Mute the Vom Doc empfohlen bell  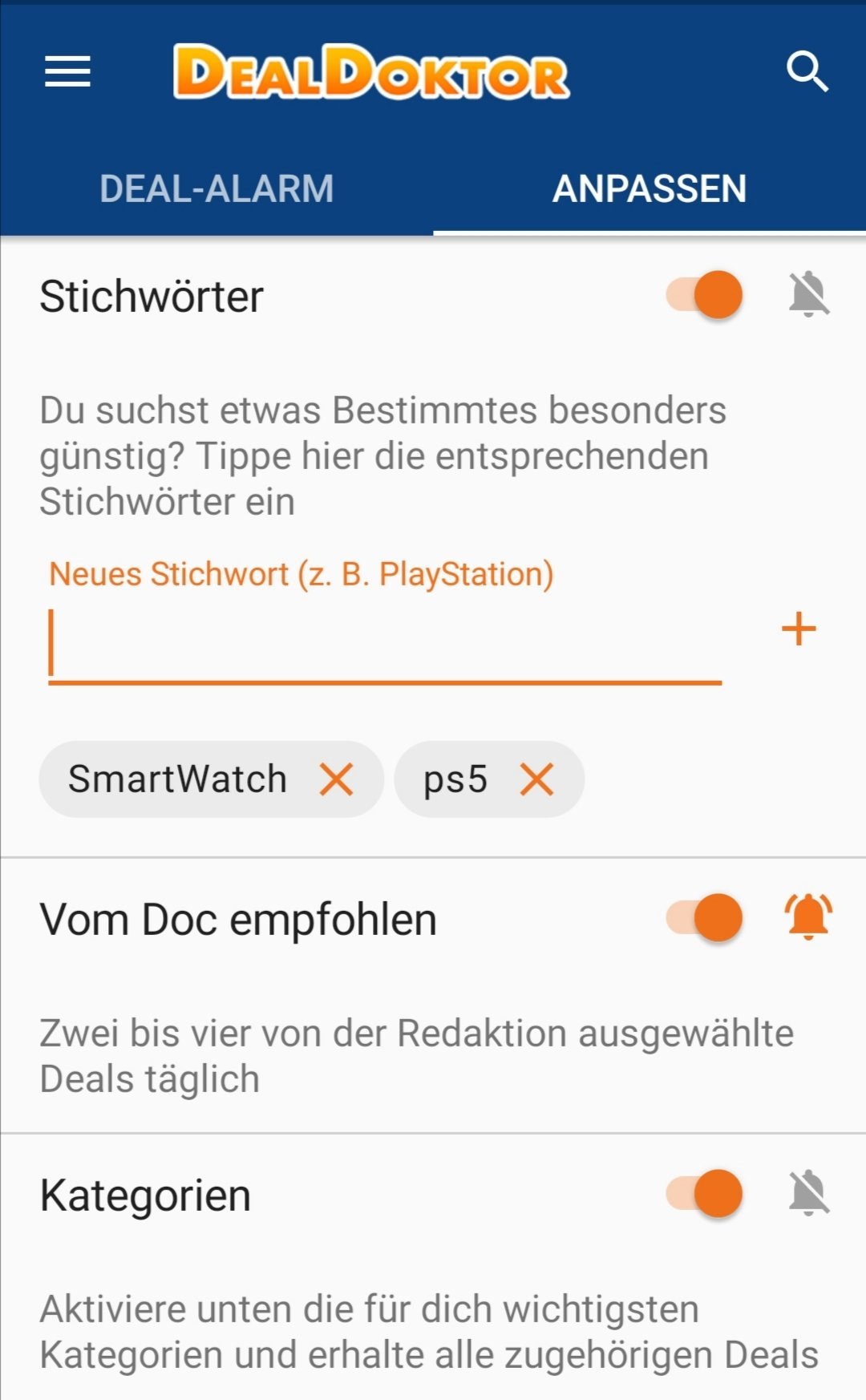click(808, 916)
